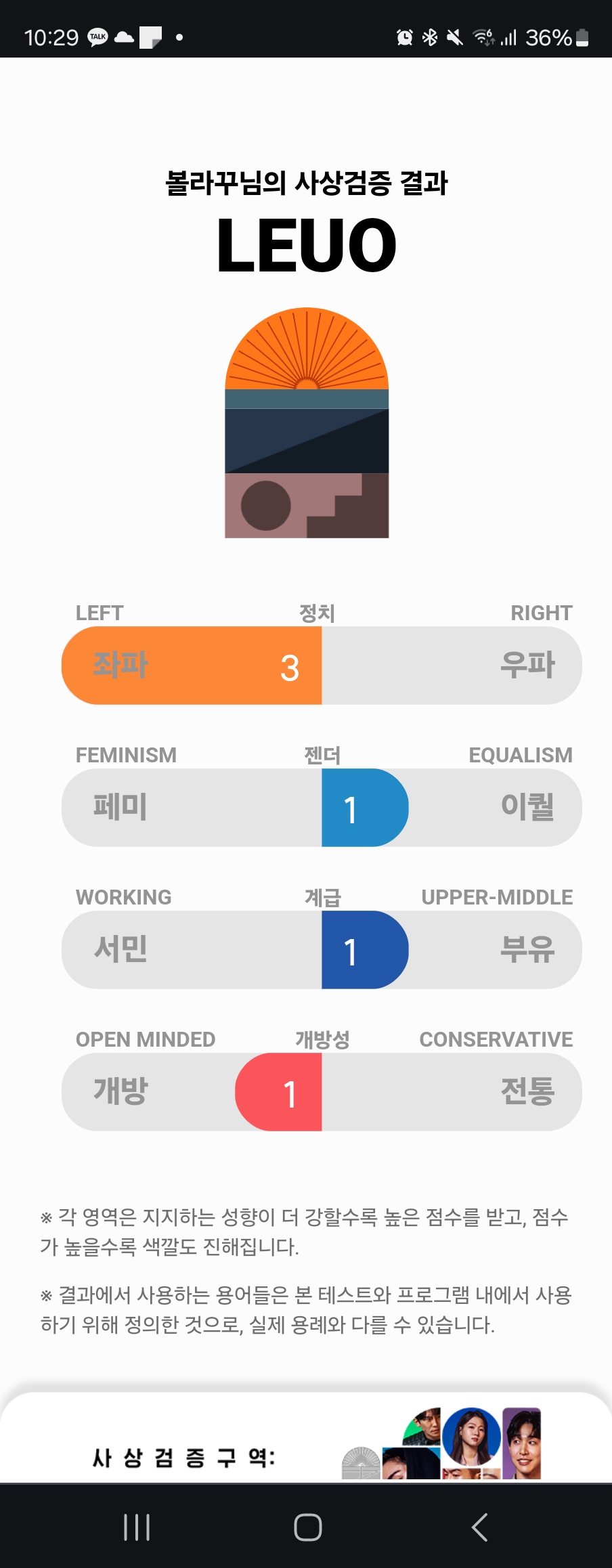
Task: Return to the home screen
Action: (307, 1527)
